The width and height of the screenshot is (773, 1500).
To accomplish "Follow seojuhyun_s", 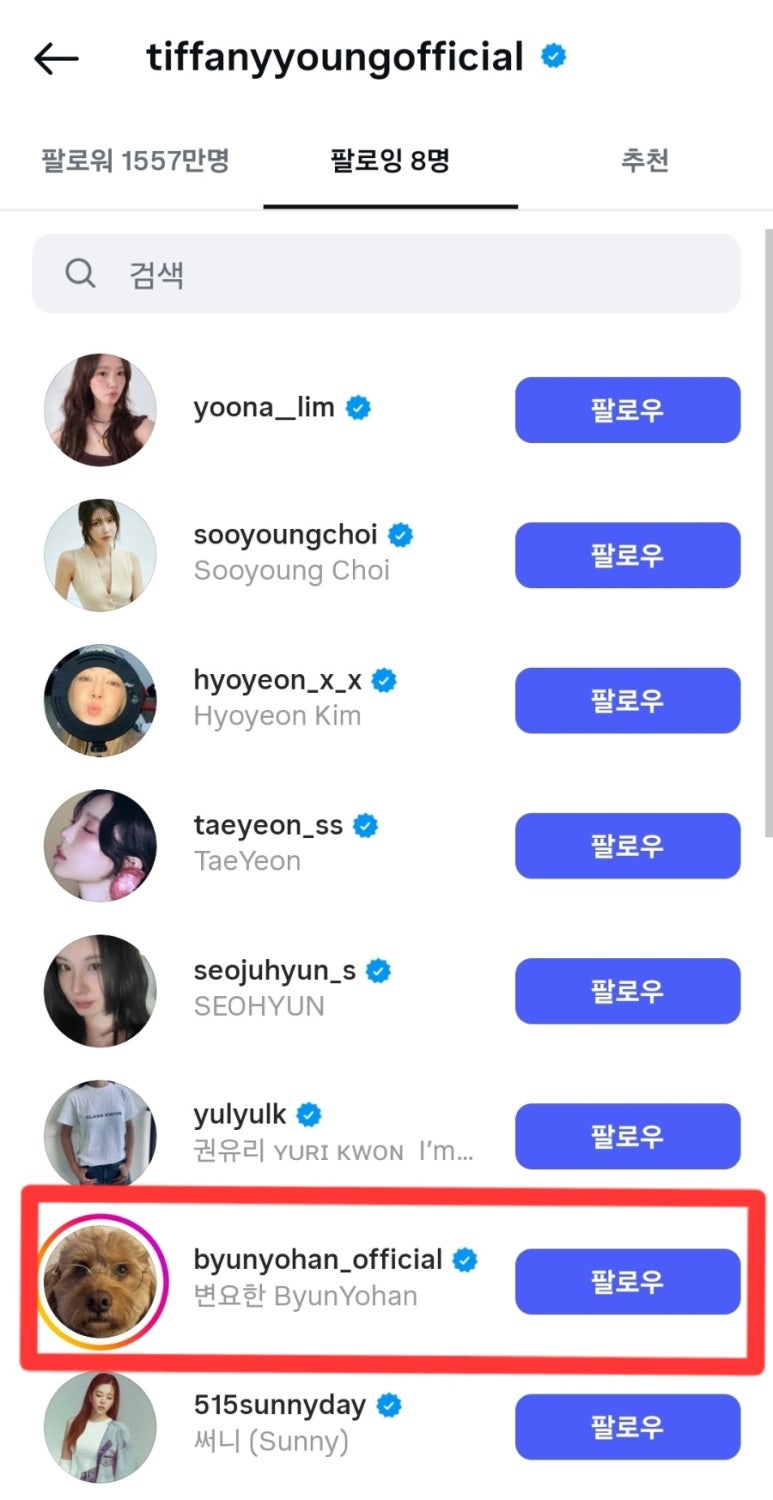I will pos(627,991).
